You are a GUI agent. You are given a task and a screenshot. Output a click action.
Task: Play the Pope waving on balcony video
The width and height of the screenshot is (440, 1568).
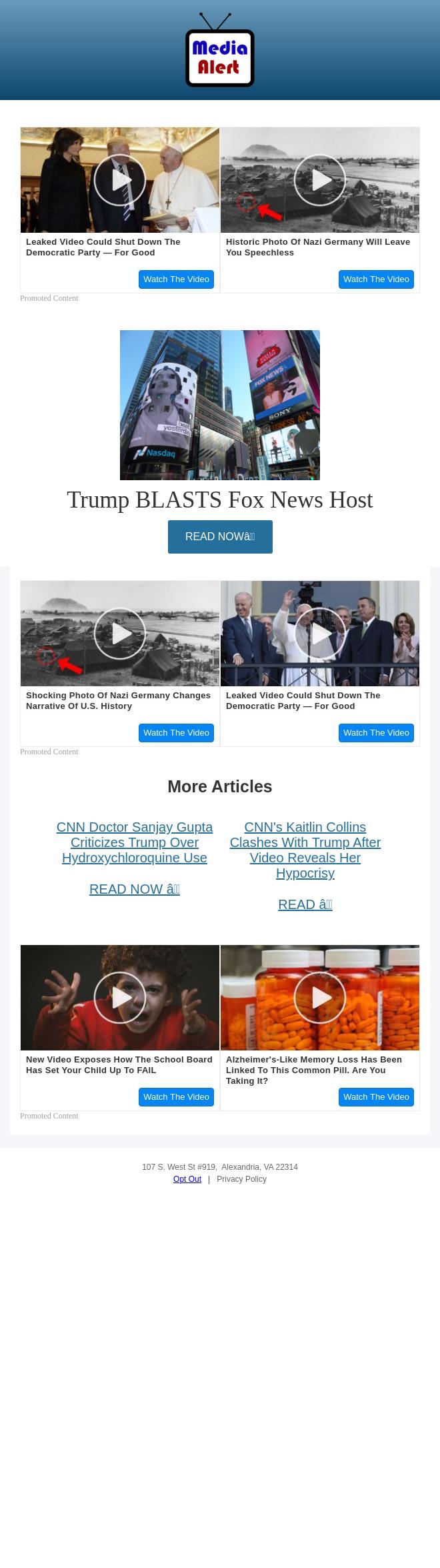320,634
